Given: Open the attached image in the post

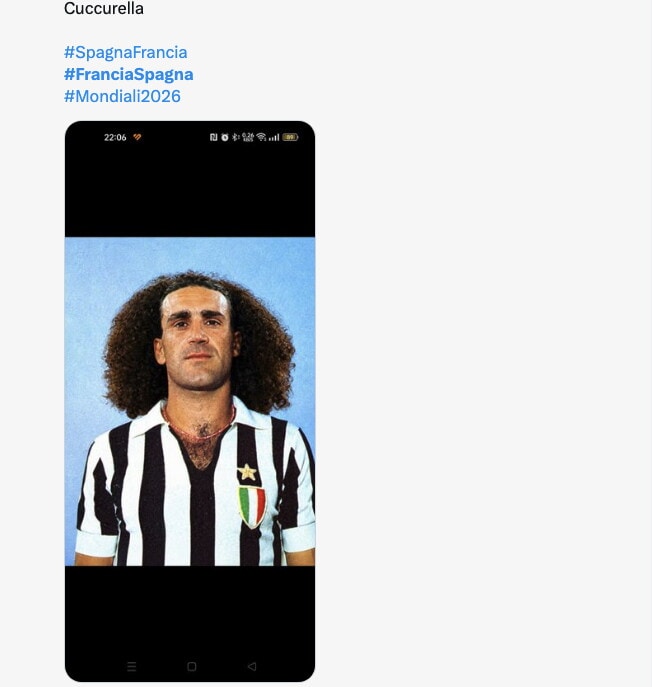Looking at the screenshot, I should coord(190,401).
